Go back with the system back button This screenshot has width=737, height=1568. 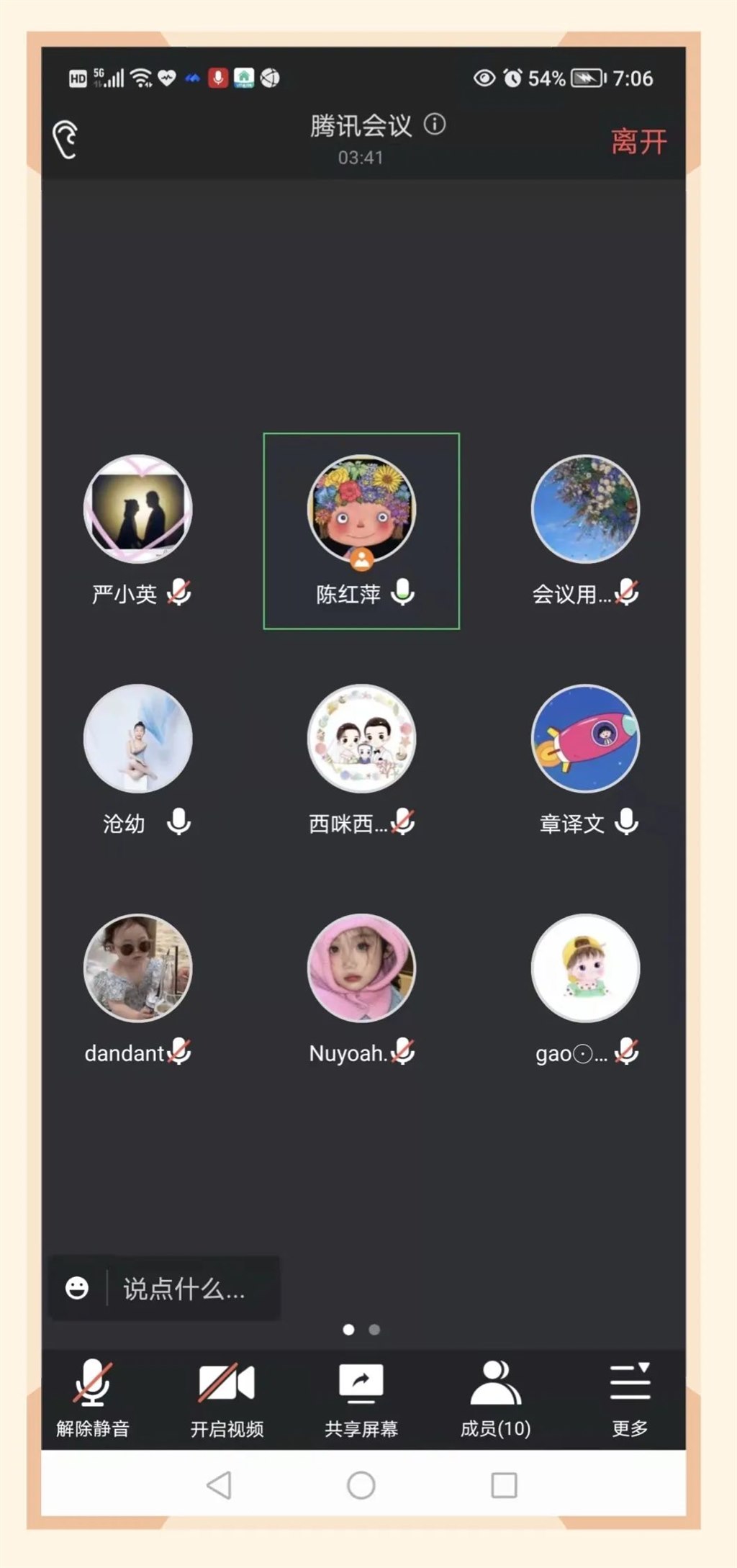pos(219,1485)
